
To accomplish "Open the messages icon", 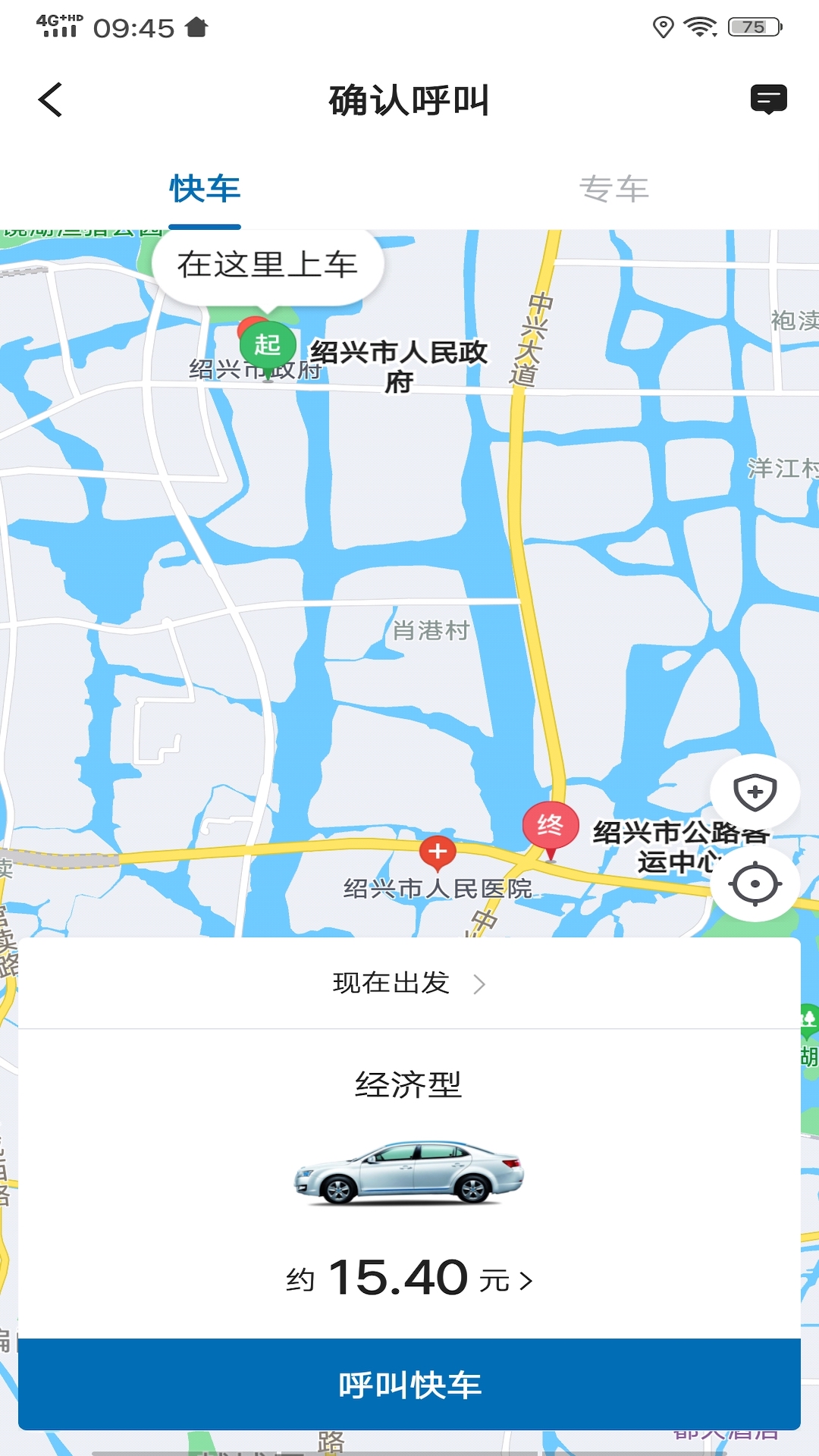I will point(768,99).
